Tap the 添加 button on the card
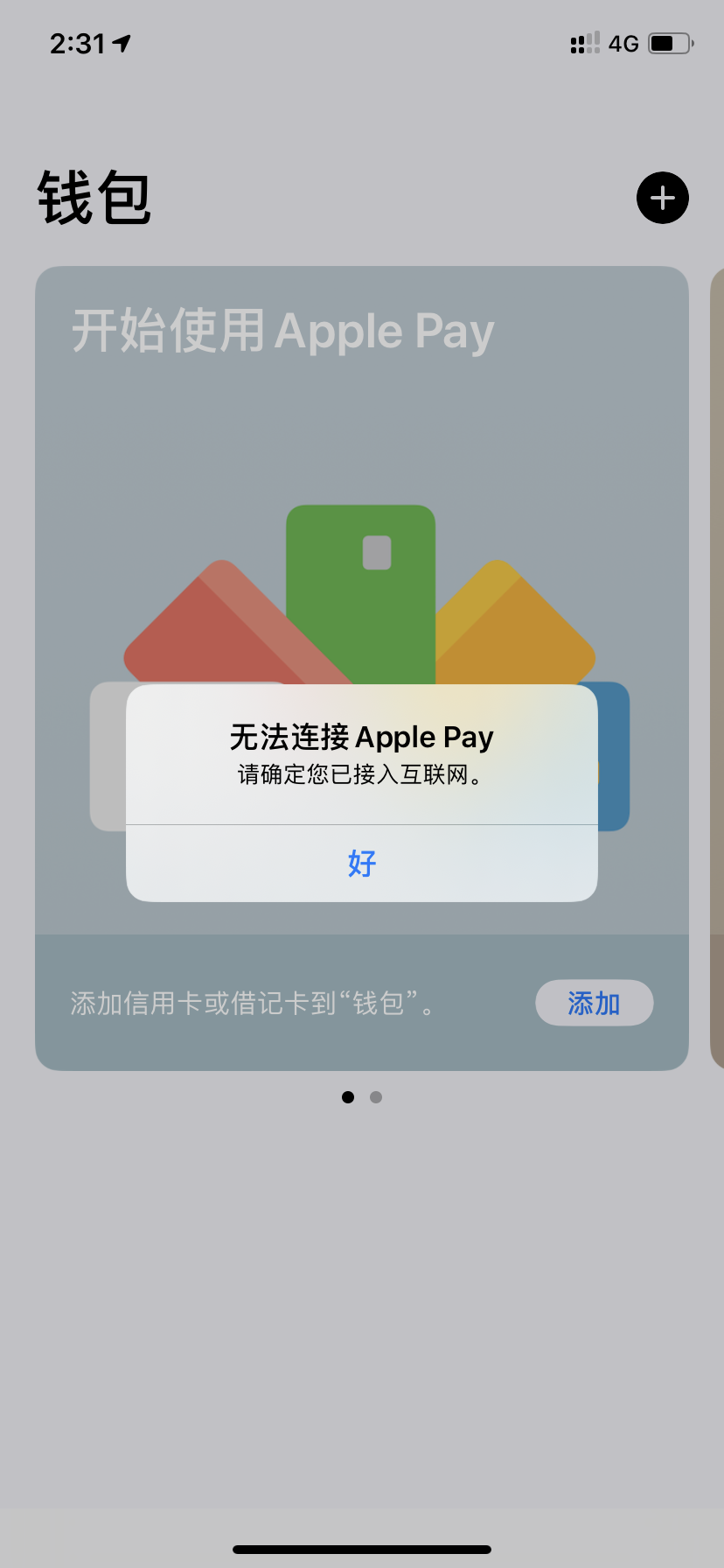 tap(594, 1003)
